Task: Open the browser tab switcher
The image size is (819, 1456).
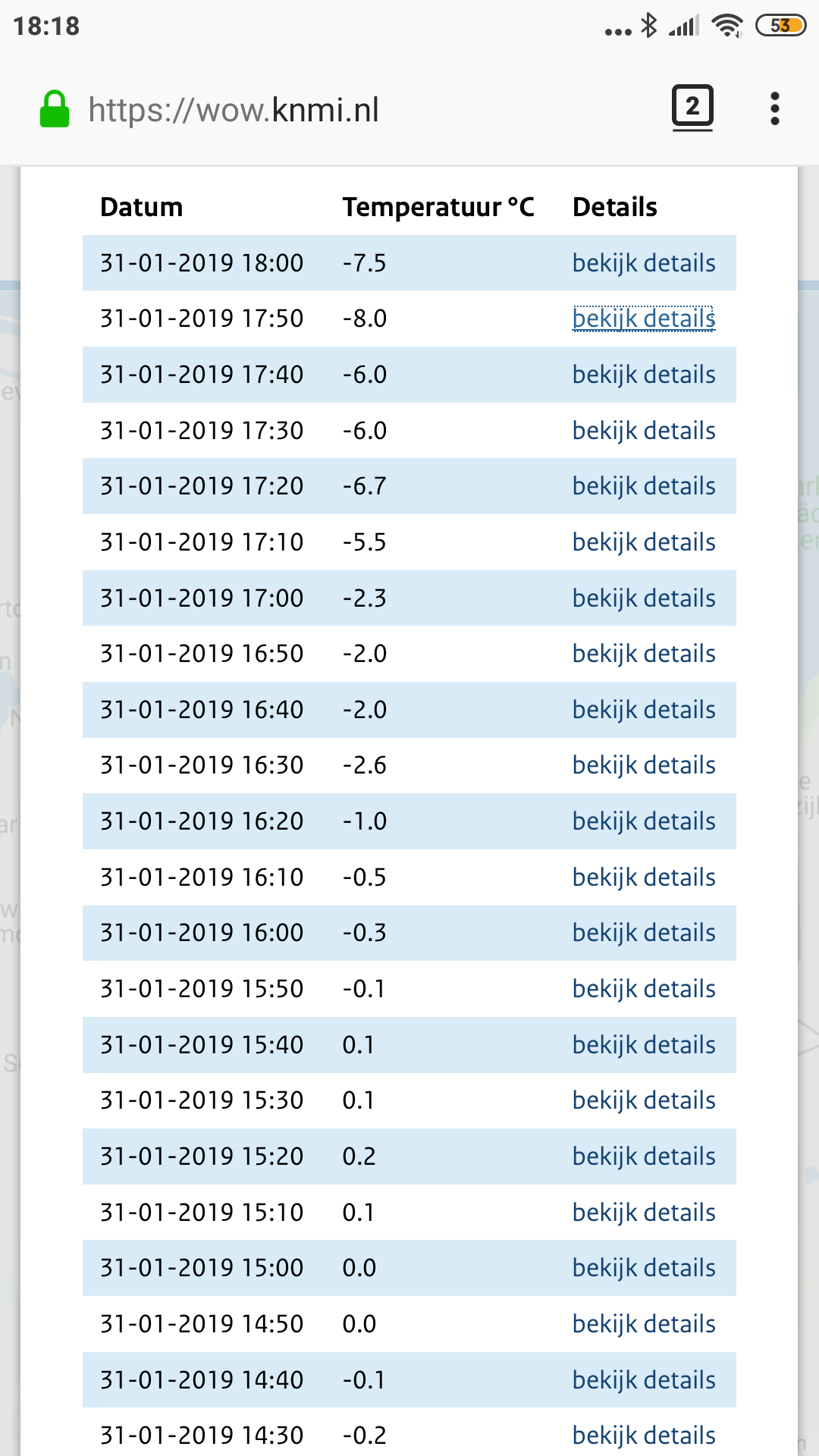Action: [692, 108]
